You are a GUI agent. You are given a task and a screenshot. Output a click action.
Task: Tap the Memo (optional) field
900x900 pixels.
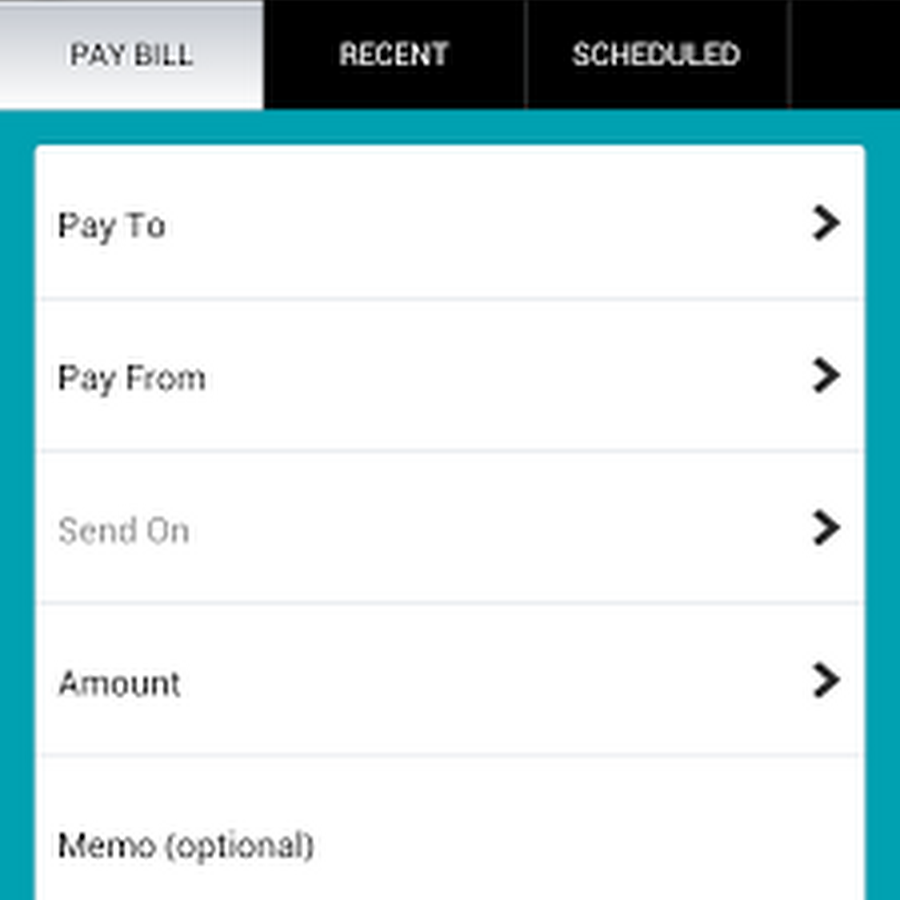click(449, 845)
